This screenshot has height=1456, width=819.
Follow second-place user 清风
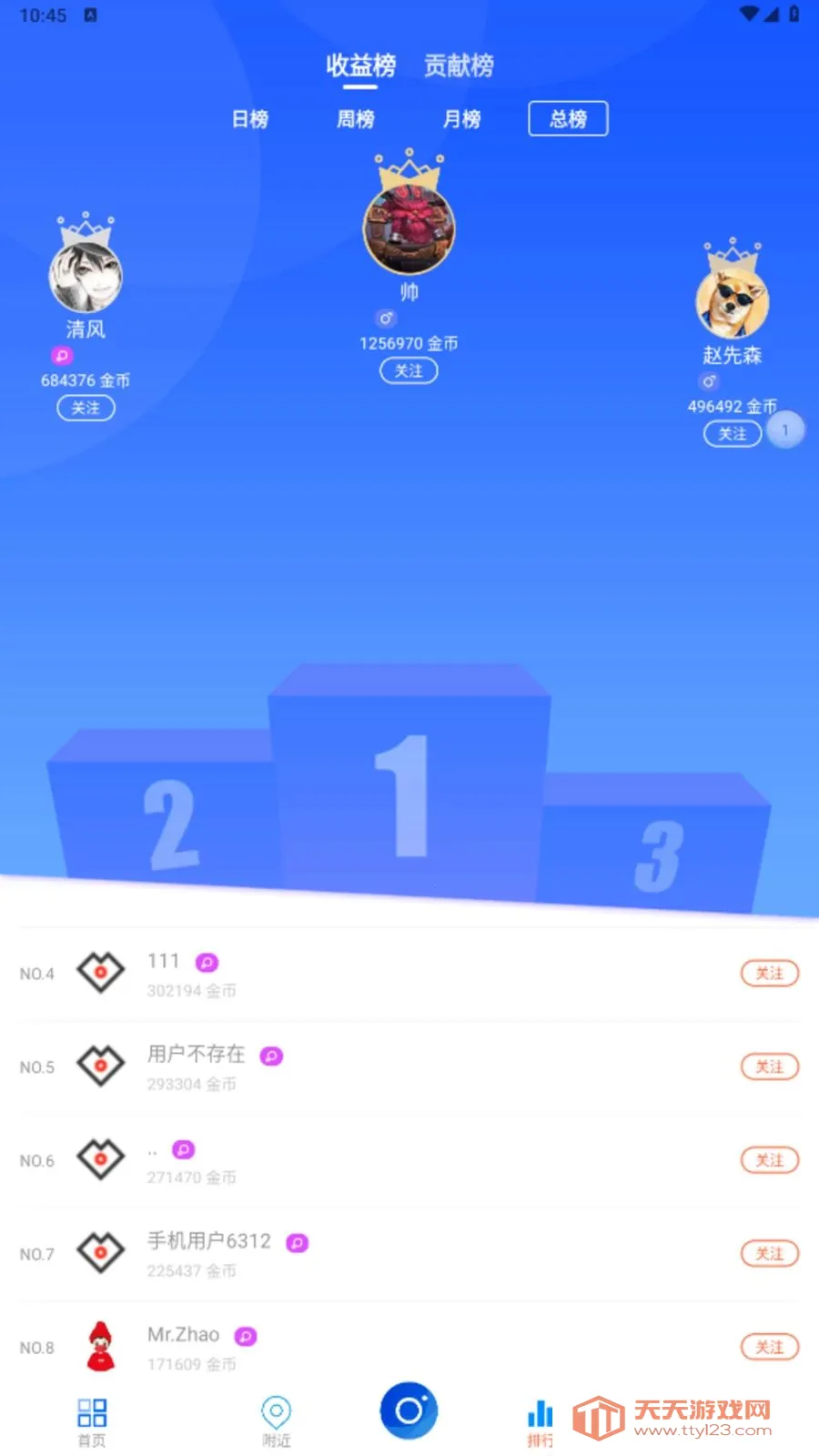(x=86, y=408)
